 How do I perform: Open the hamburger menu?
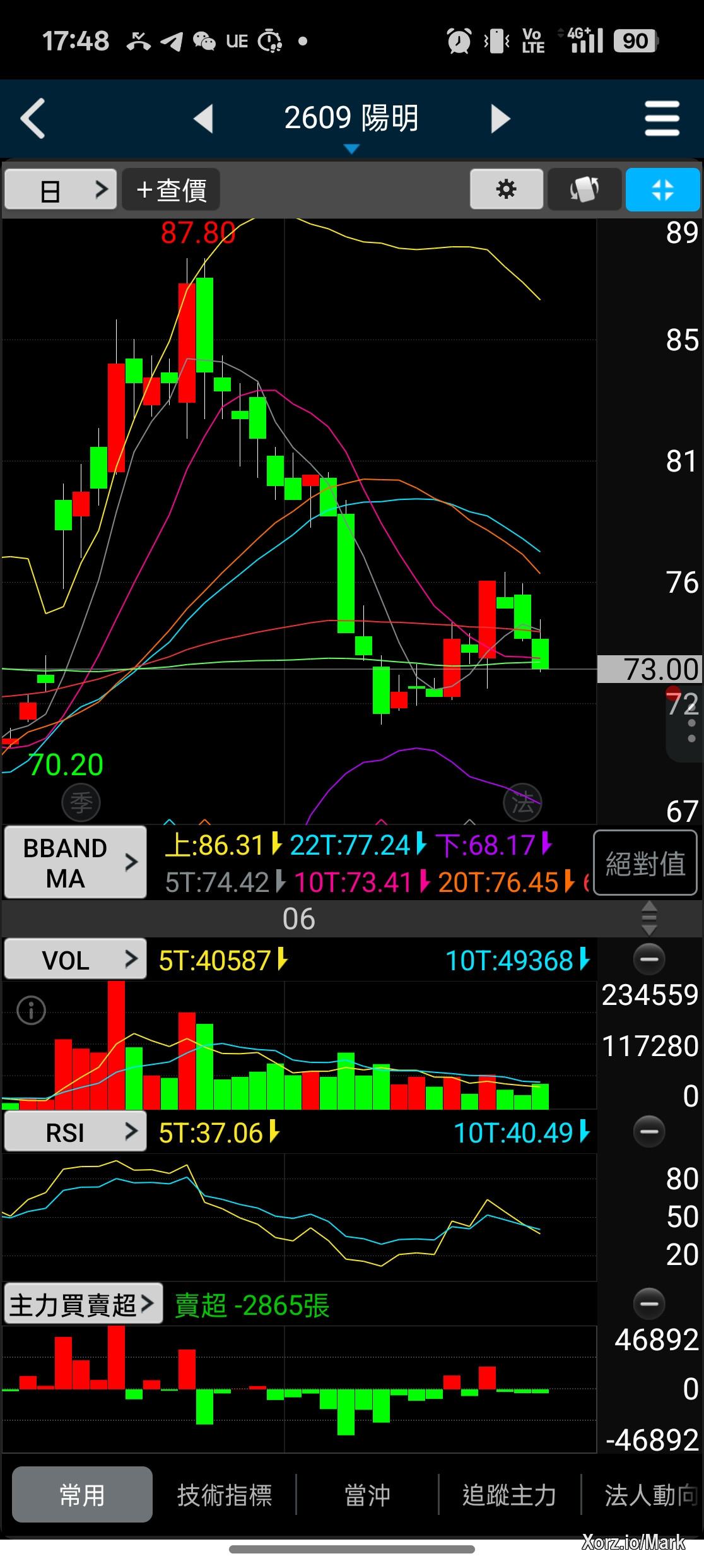(x=662, y=118)
